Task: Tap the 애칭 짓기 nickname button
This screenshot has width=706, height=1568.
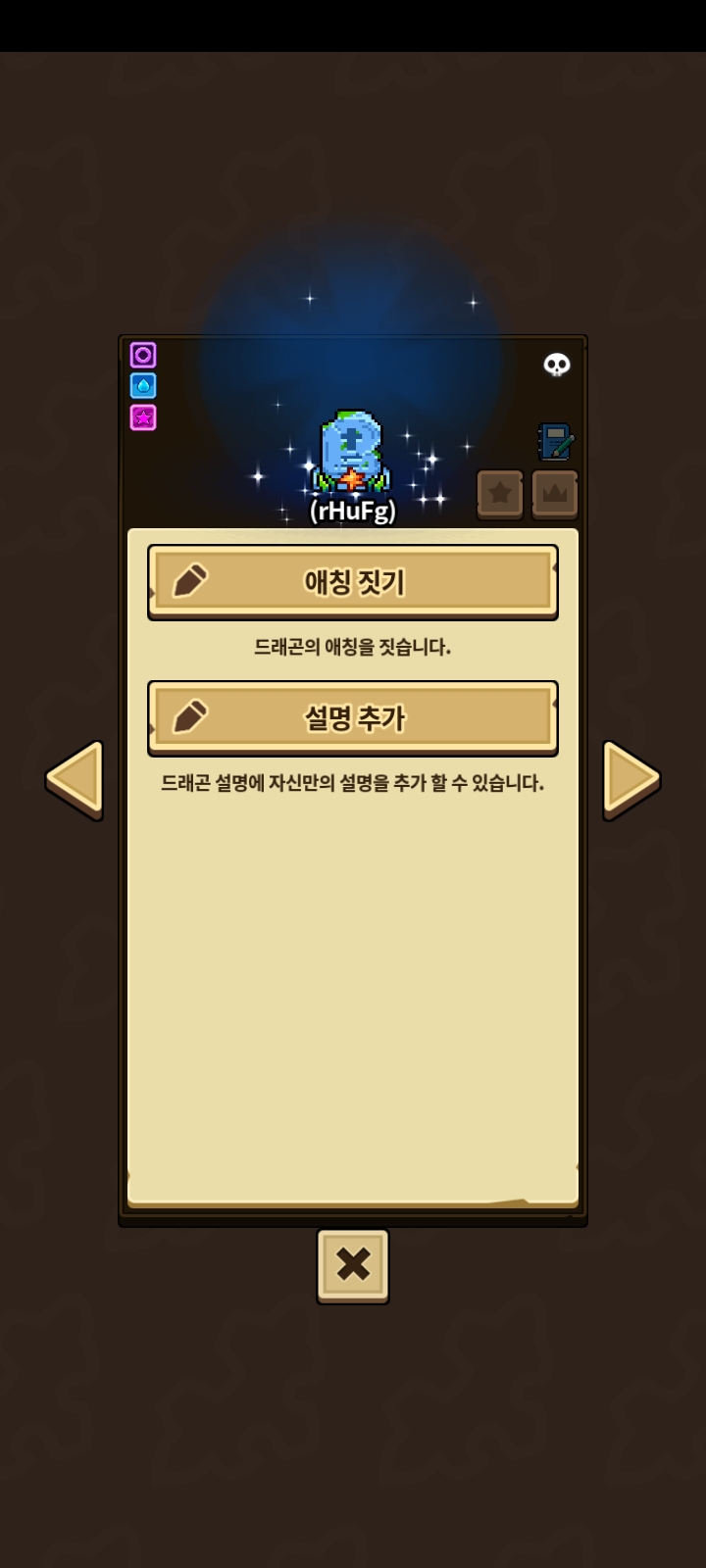Action: [x=353, y=582]
